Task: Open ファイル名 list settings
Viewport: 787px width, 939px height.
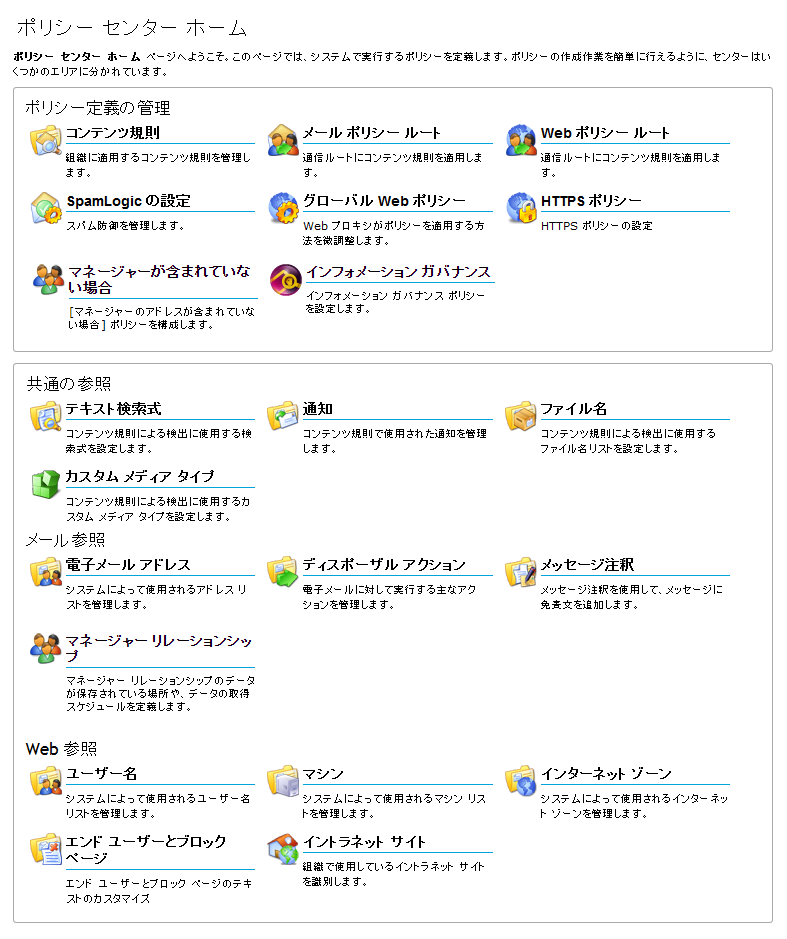Action: click(x=573, y=409)
